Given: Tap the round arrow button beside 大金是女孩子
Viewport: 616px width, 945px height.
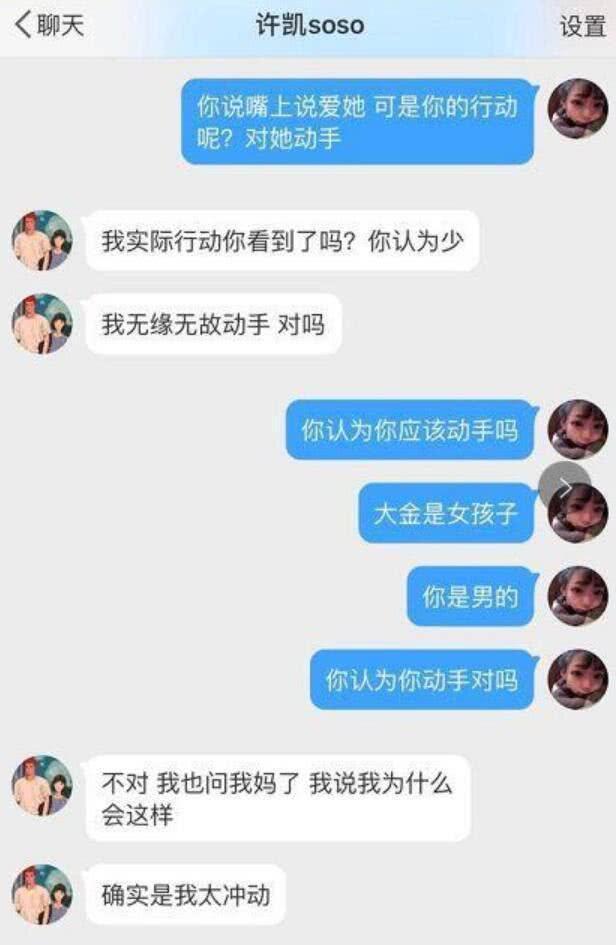Looking at the screenshot, I should coord(564,487).
